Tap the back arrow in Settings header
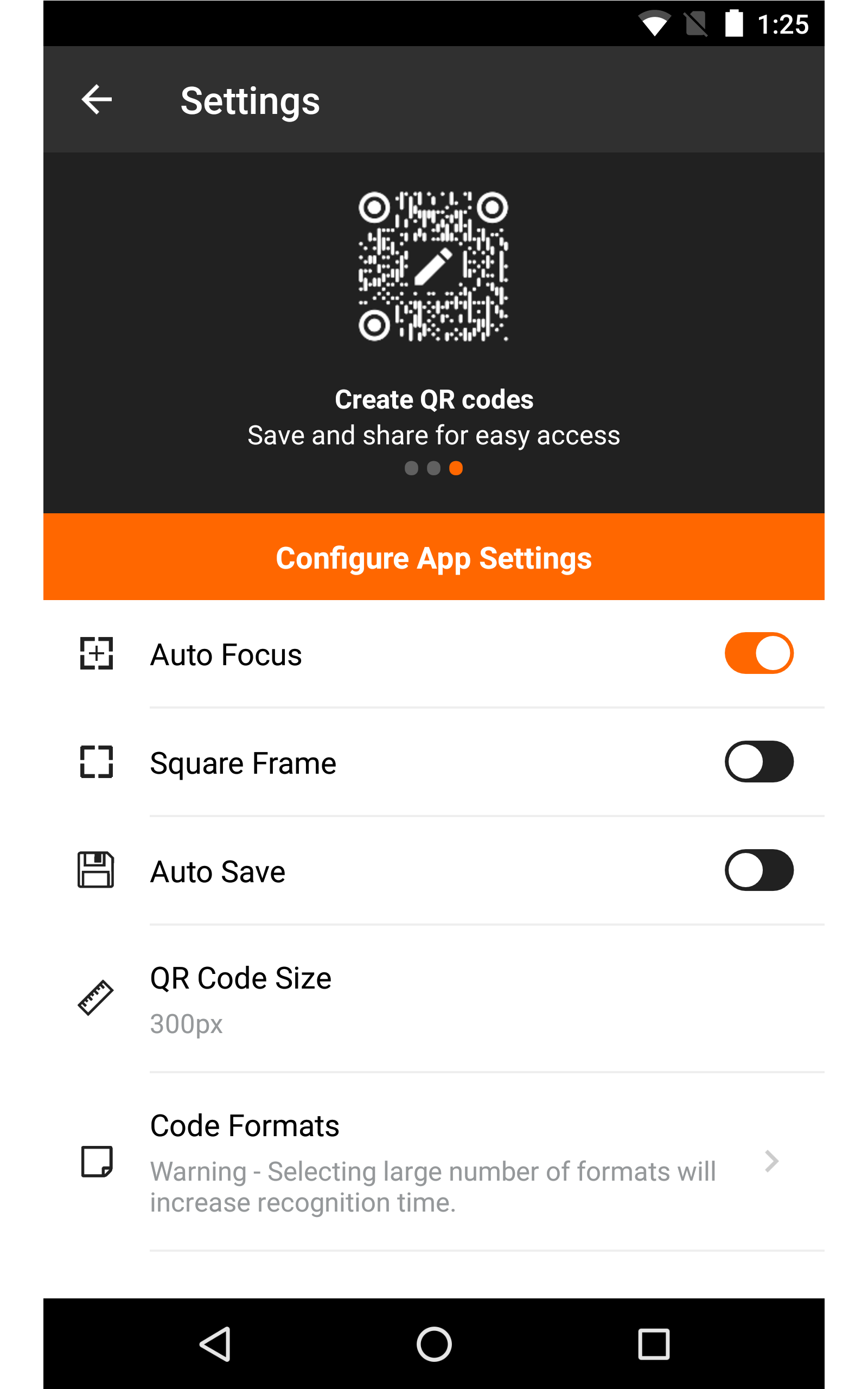The width and height of the screenshot is (868, 1389). 97,99
